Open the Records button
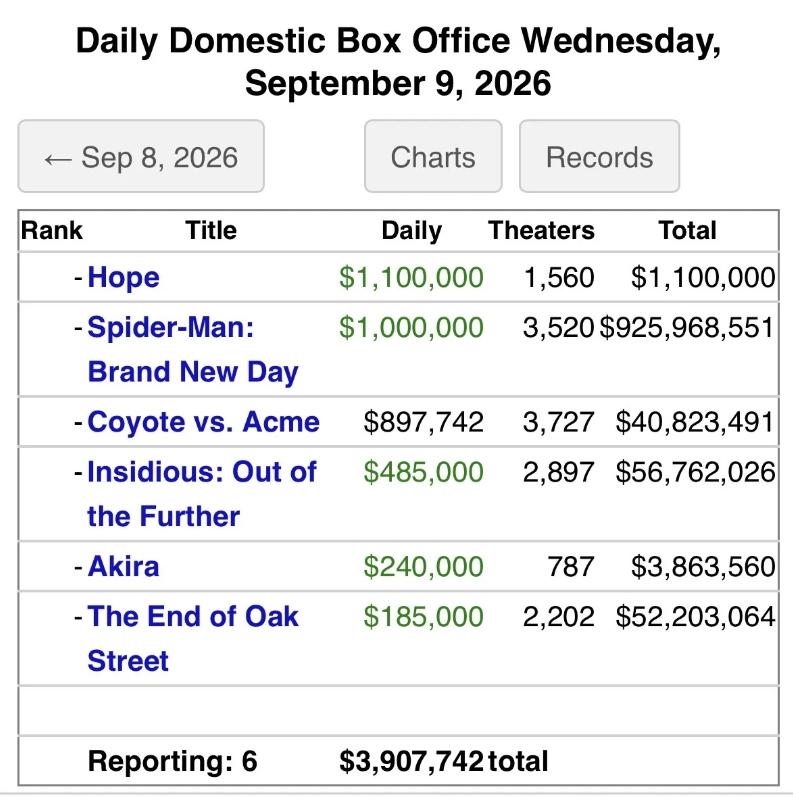 599,157
